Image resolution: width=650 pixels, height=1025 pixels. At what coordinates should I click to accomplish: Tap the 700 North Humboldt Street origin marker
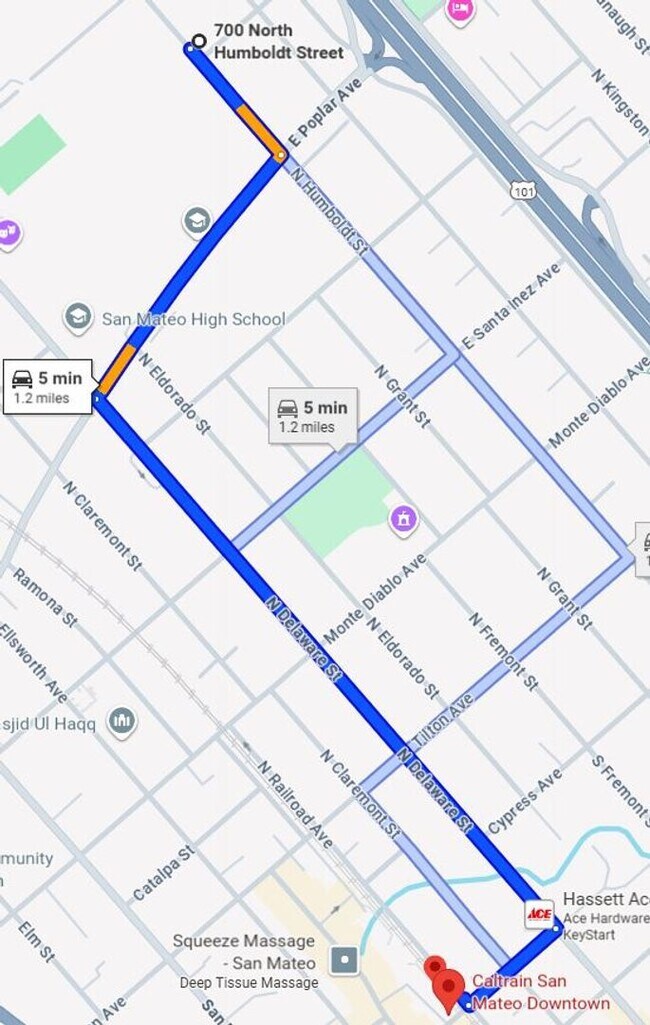pos(199,42)
